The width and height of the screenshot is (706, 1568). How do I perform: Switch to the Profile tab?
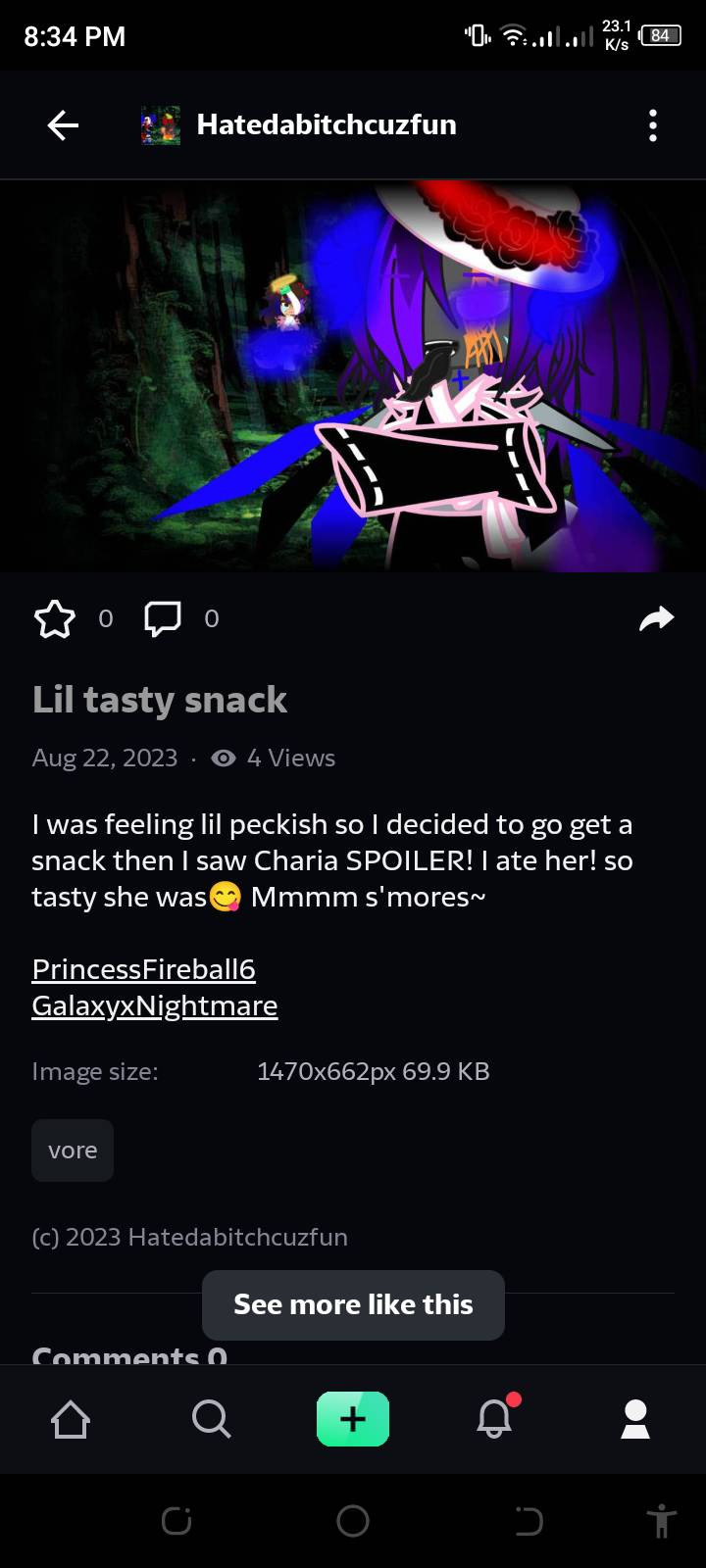click(x=635, y=1419)
